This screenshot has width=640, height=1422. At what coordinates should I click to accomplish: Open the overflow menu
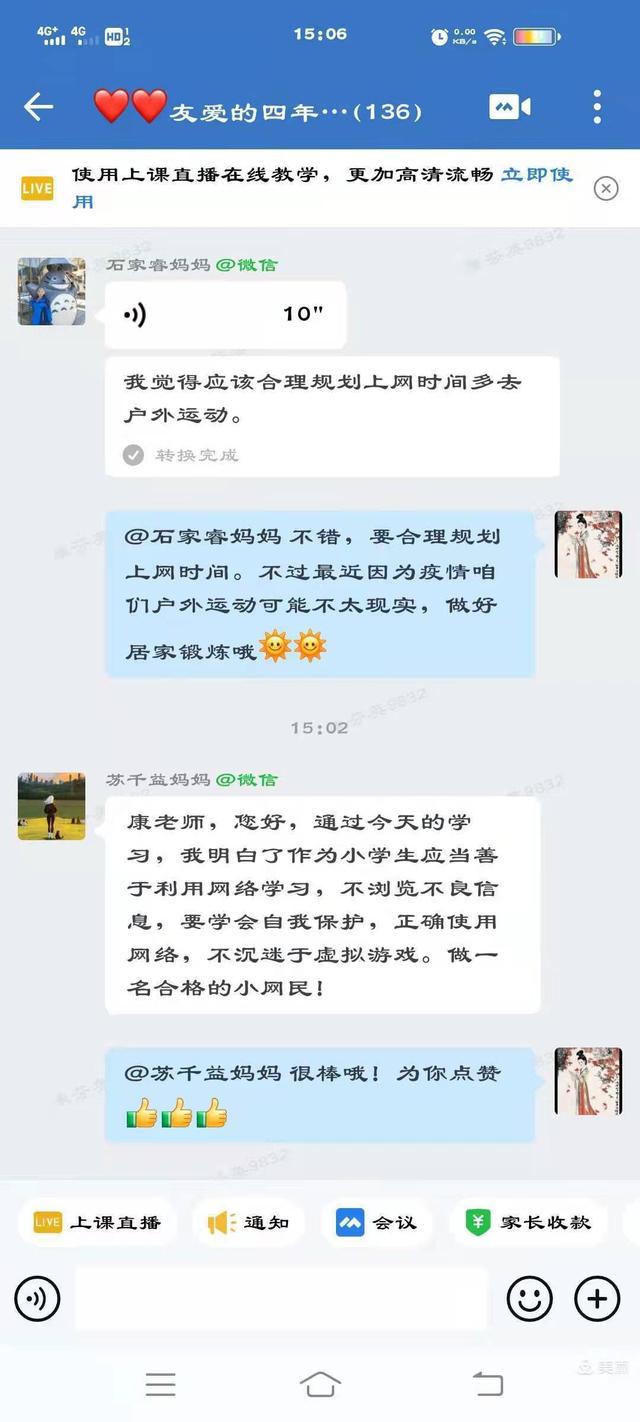coord(597,107)
